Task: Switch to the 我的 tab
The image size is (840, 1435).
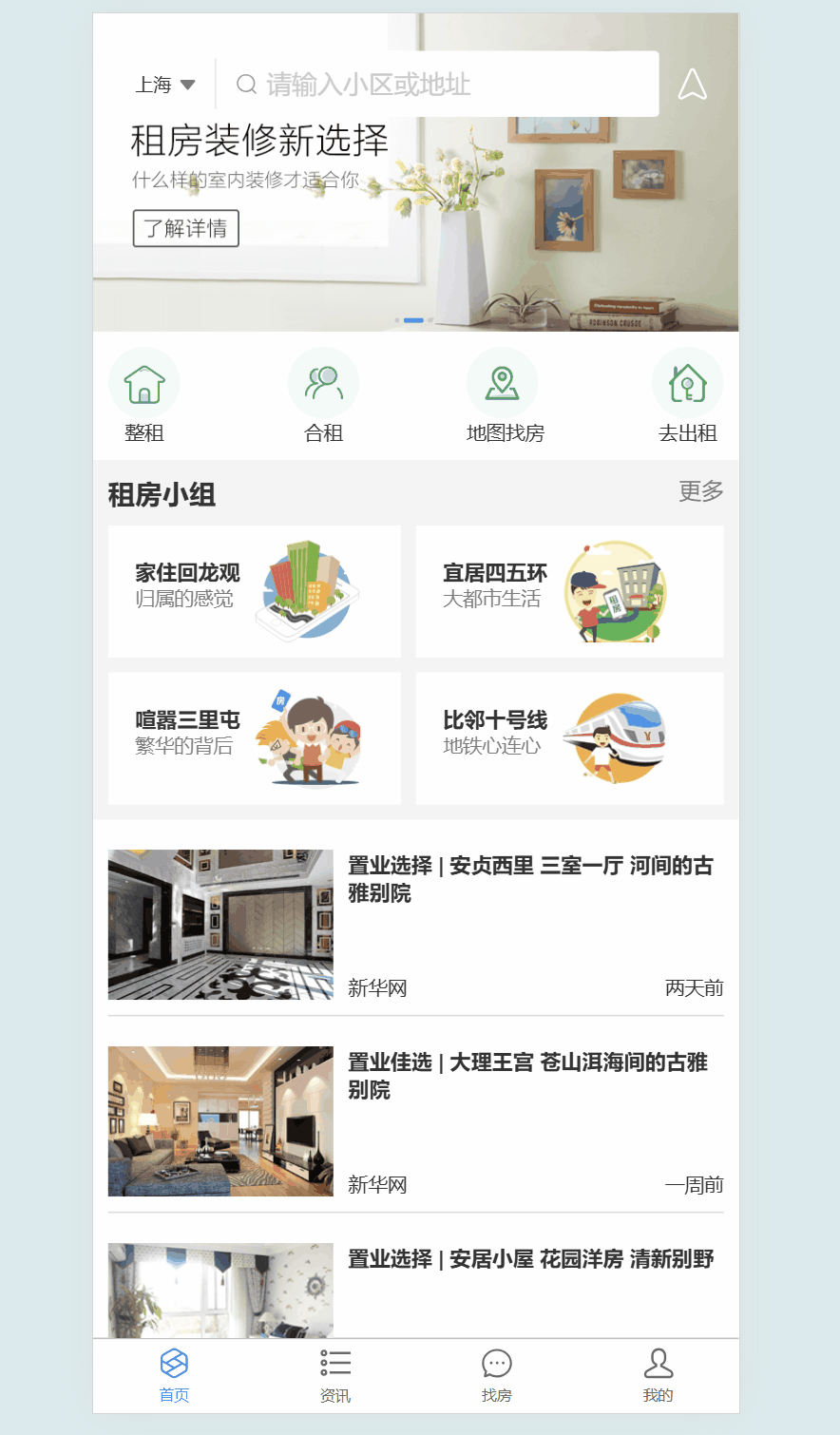Action: [658, 1375]
